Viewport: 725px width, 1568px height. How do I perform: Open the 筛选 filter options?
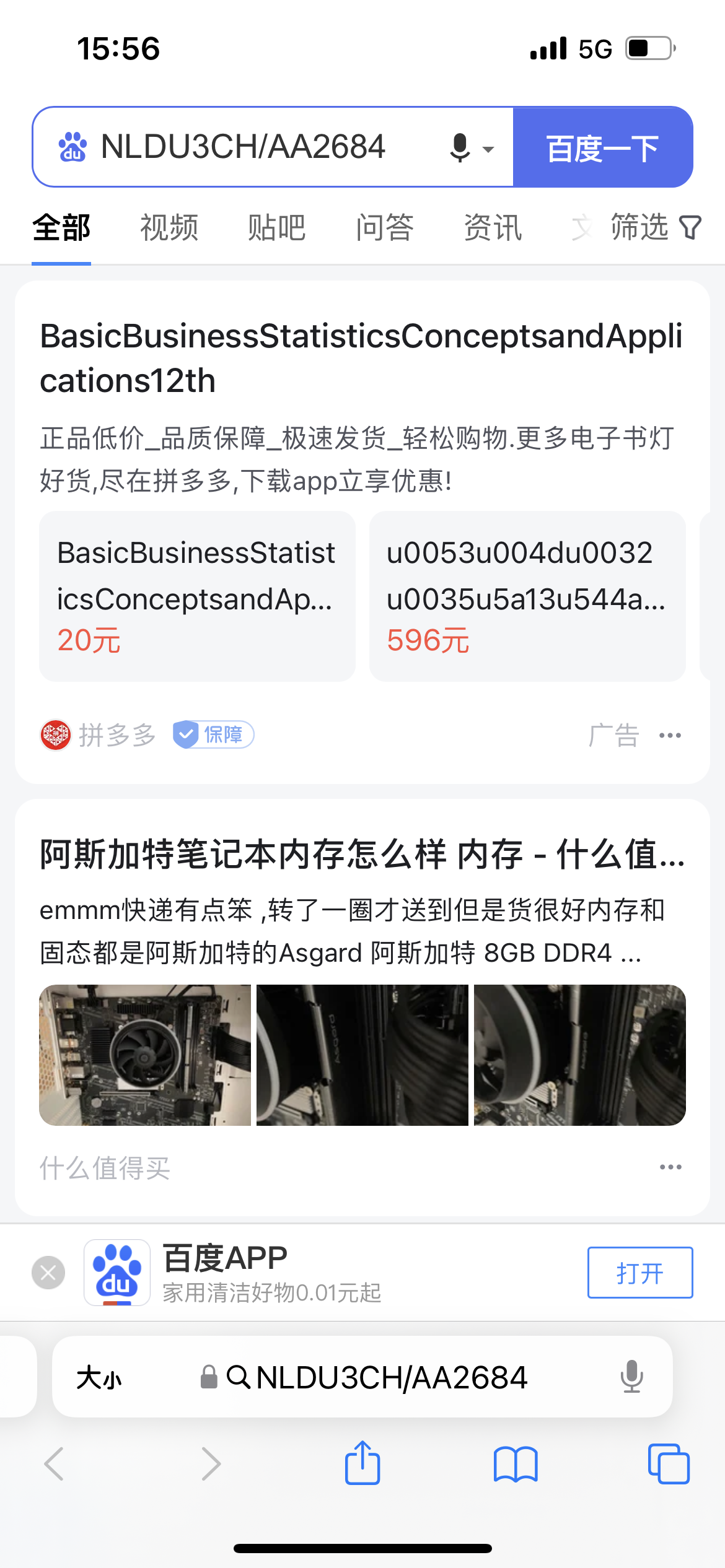coord(655,227)
